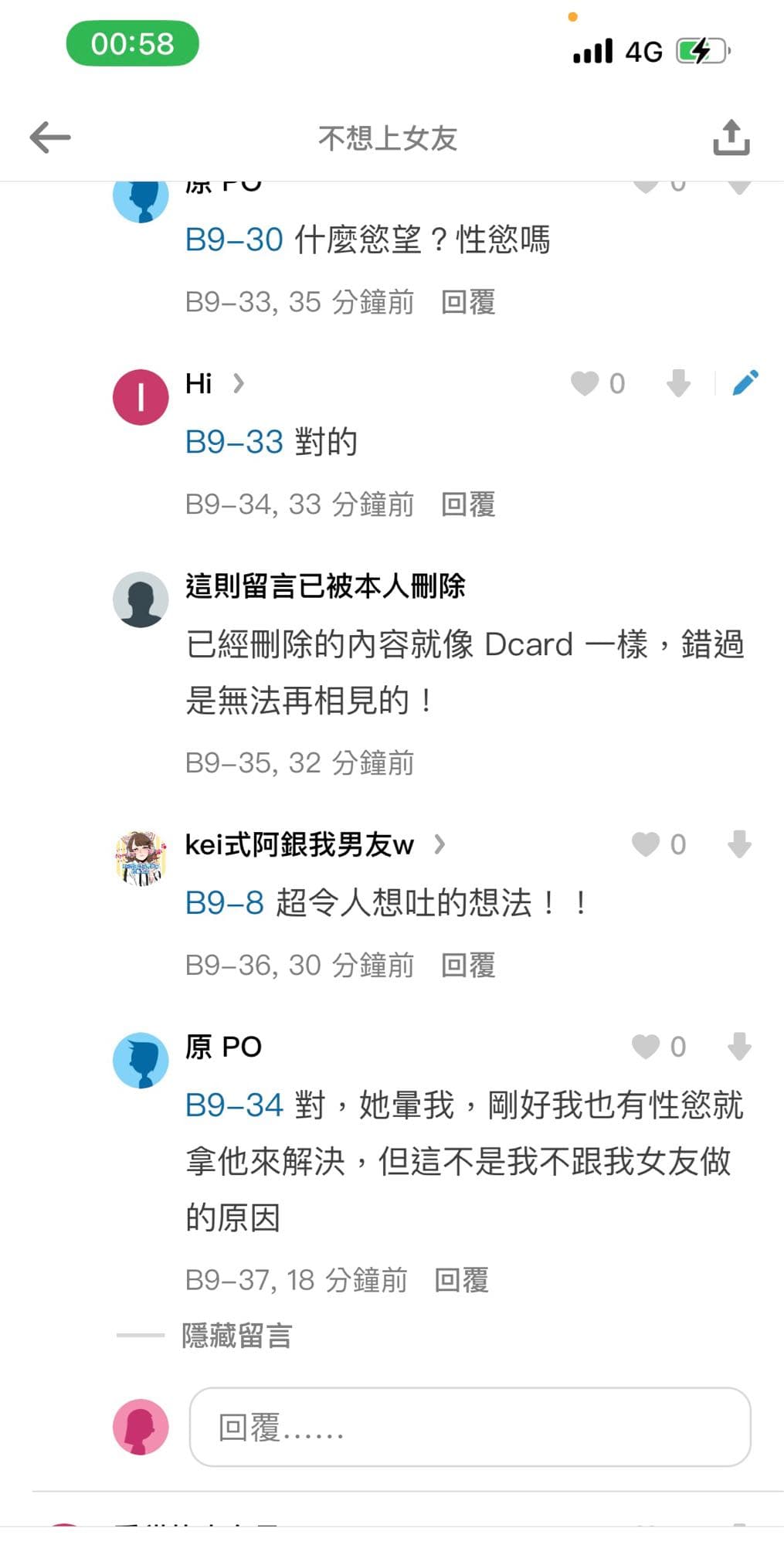Share this post via the upload icon

click(x=731, y=138)
